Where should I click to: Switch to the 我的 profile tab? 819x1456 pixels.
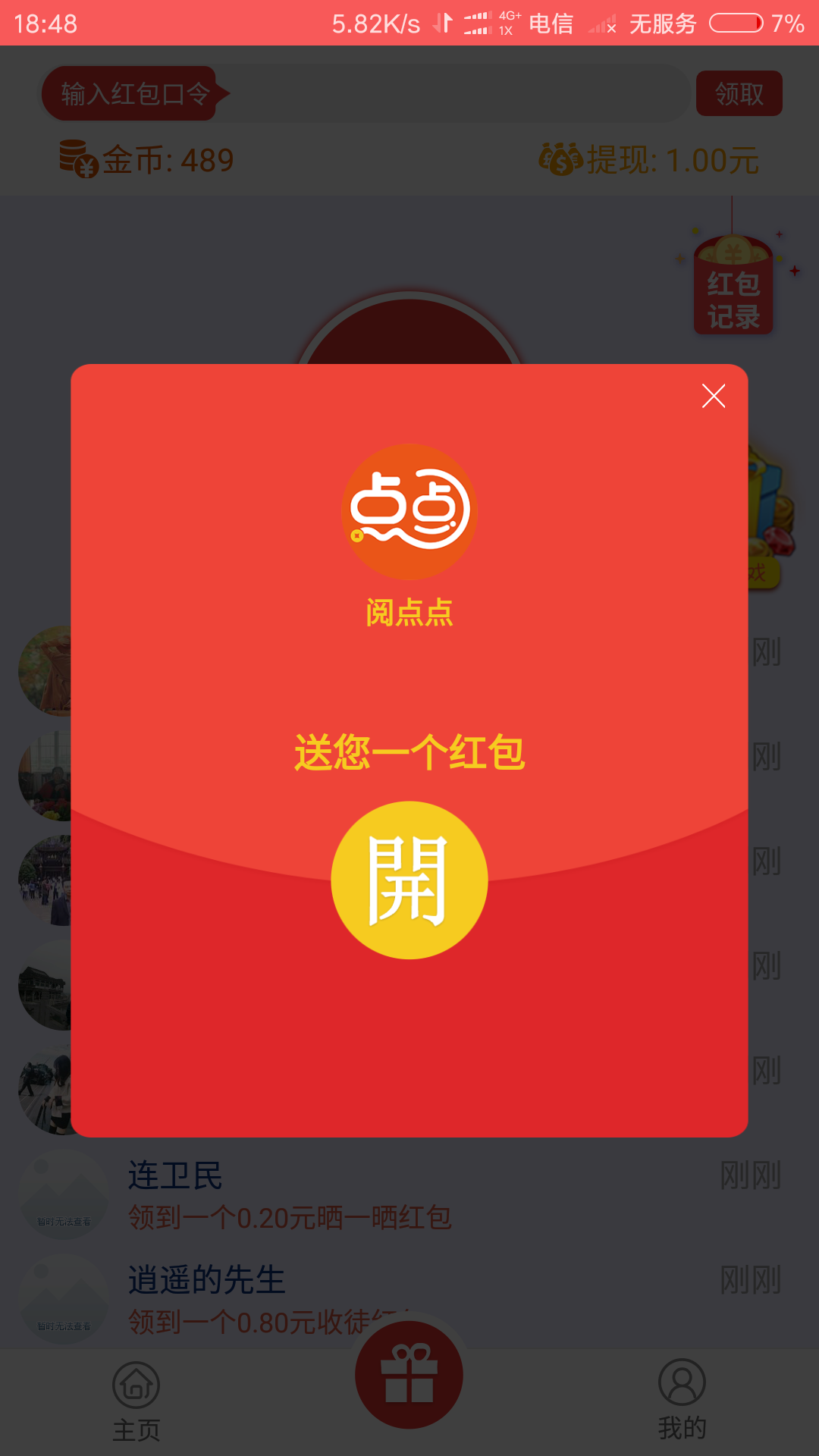682,1400
